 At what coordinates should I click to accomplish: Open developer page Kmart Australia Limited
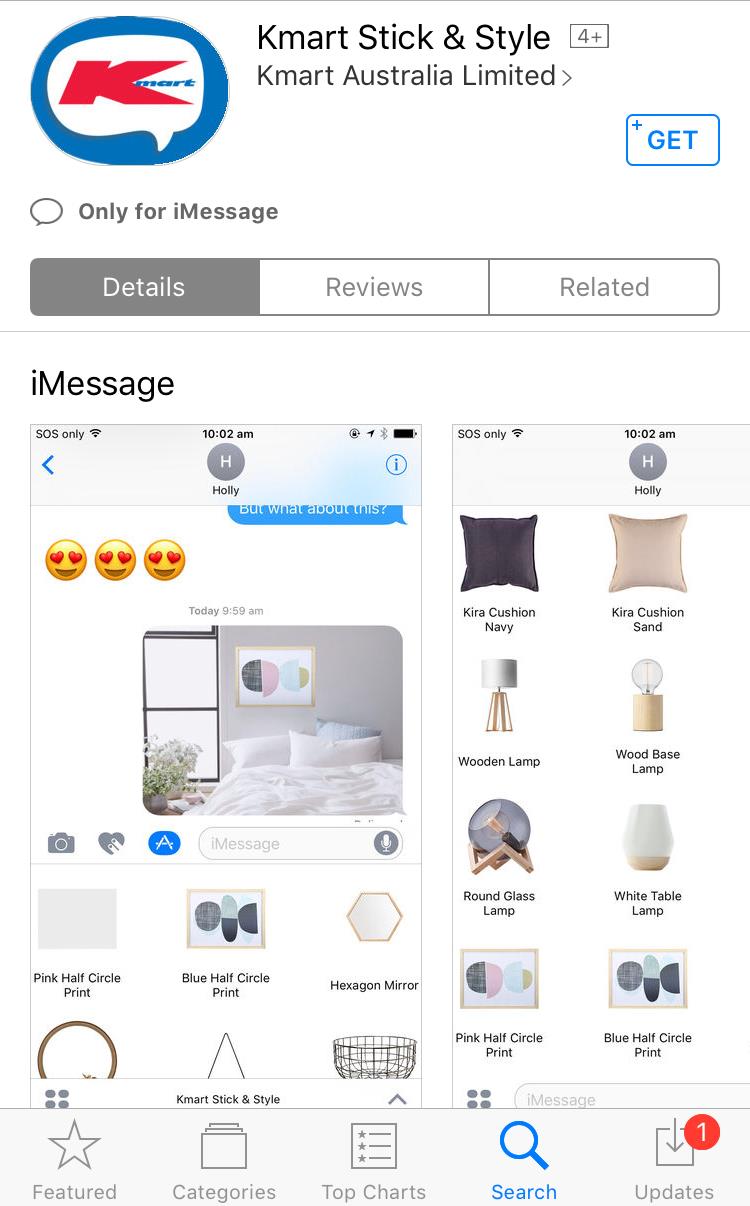pyautogui.click(x=413, y=76)
